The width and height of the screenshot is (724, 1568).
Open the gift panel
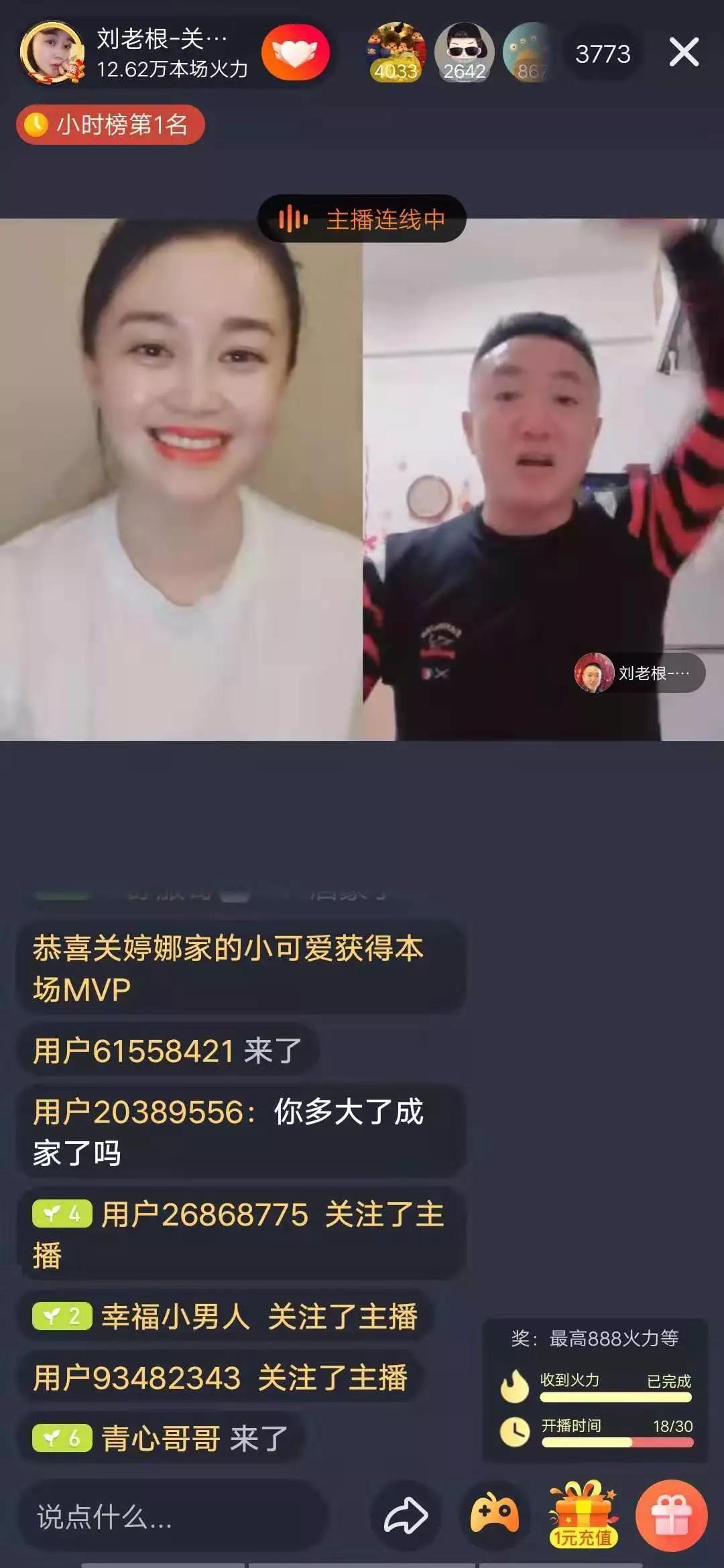672,1514
